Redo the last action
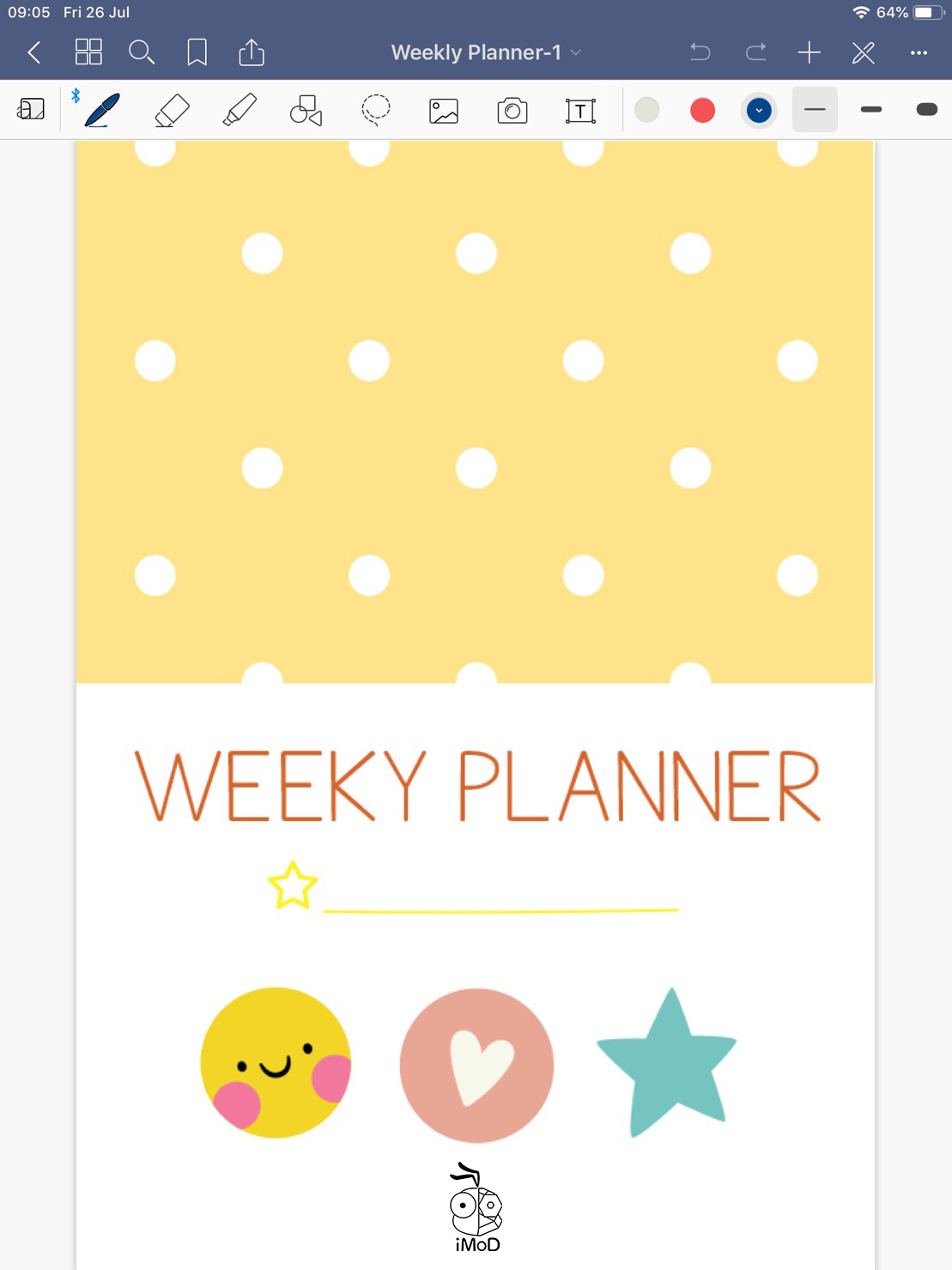952x1270 pixels. coord(755,52)
